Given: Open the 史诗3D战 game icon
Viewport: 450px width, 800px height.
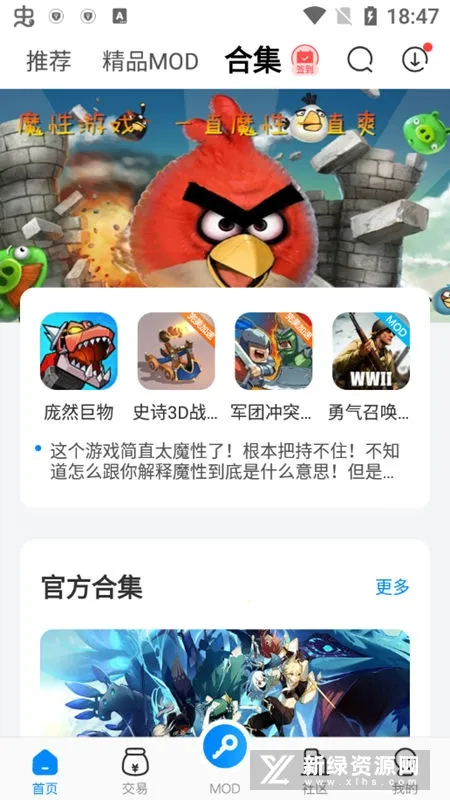Looking at the screenshot, I should click(x=176, y=351).
